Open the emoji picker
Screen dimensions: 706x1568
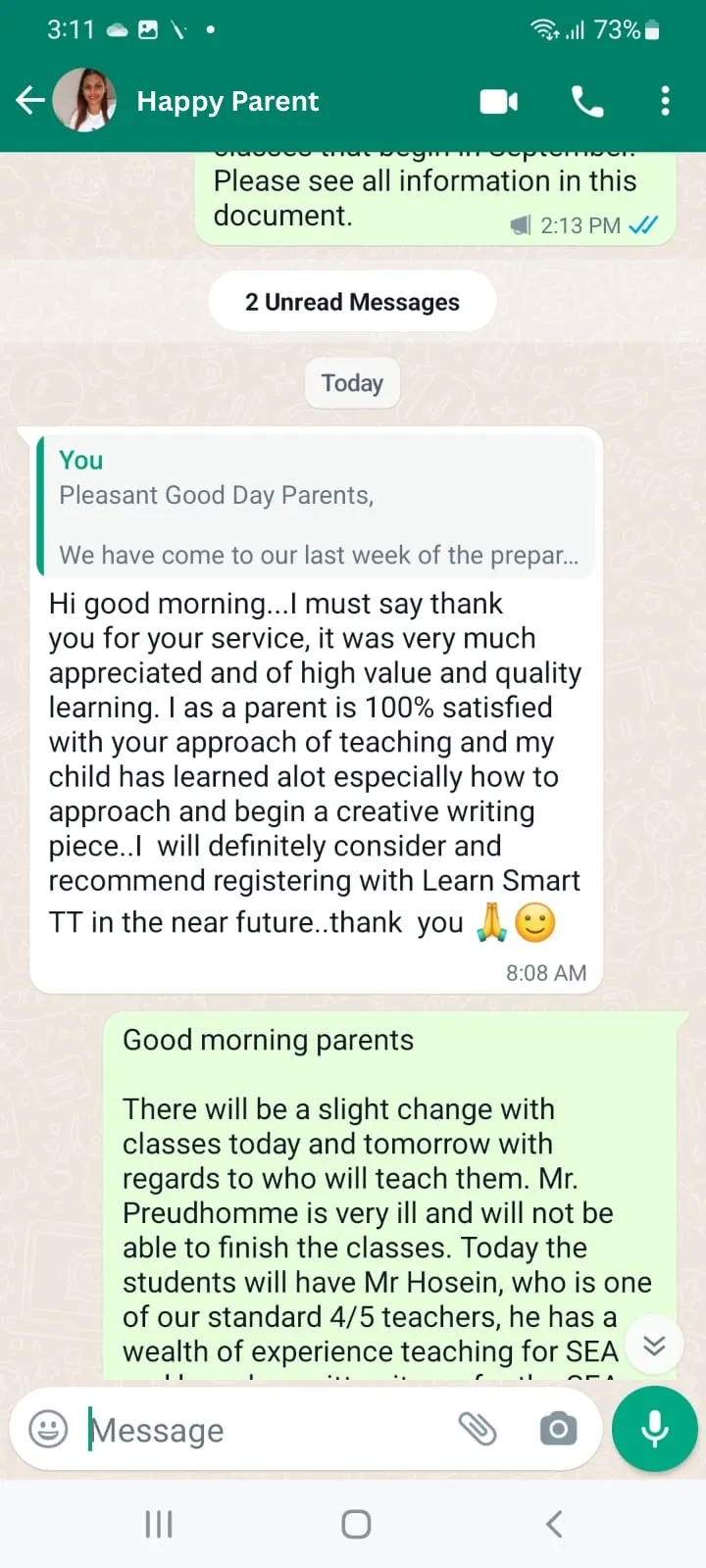click(48, 1429)
